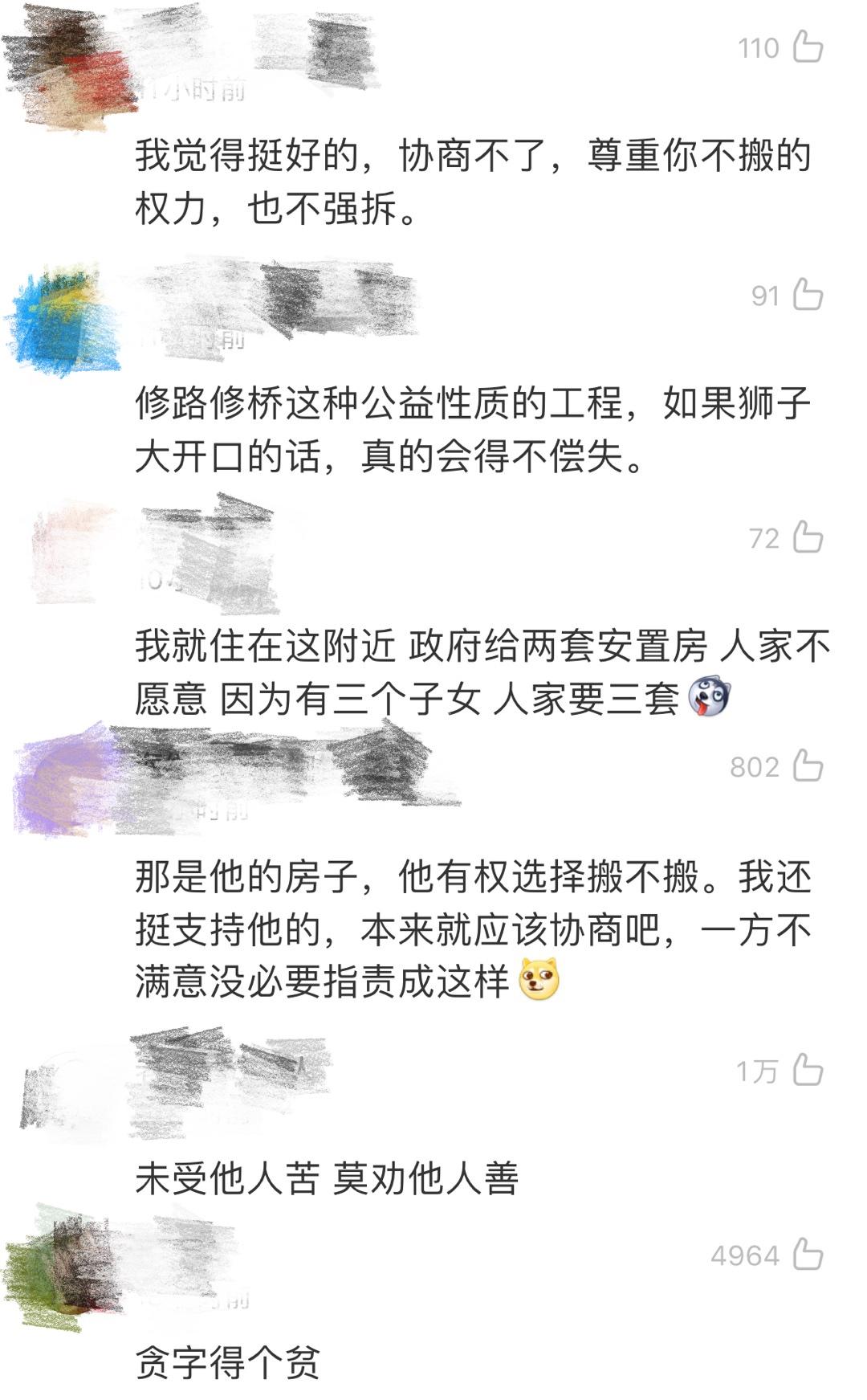Open the avatar of the 110-likes commenter
The image size is (867, 1400).
point(68,68)
